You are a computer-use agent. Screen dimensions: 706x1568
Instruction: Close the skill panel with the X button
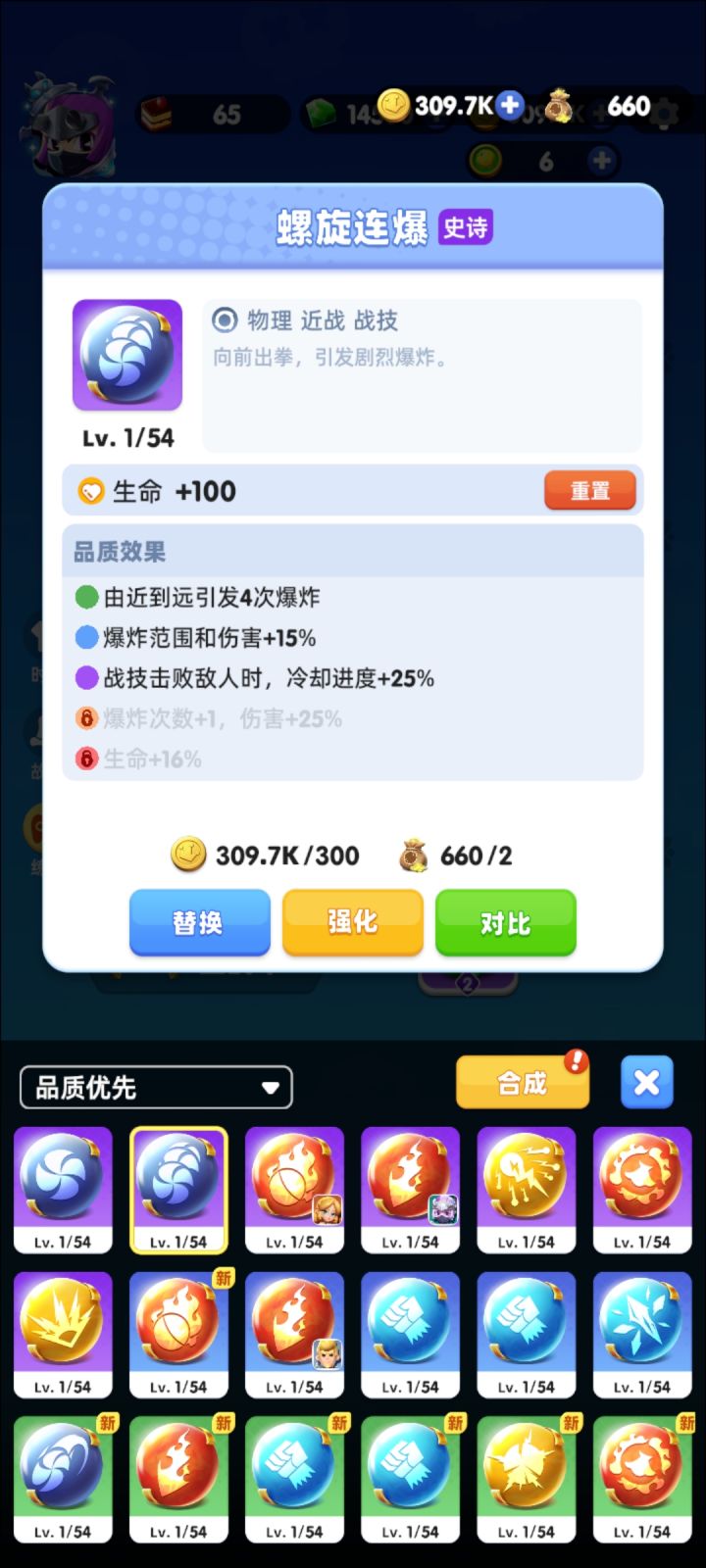(x=646, y=1083)
